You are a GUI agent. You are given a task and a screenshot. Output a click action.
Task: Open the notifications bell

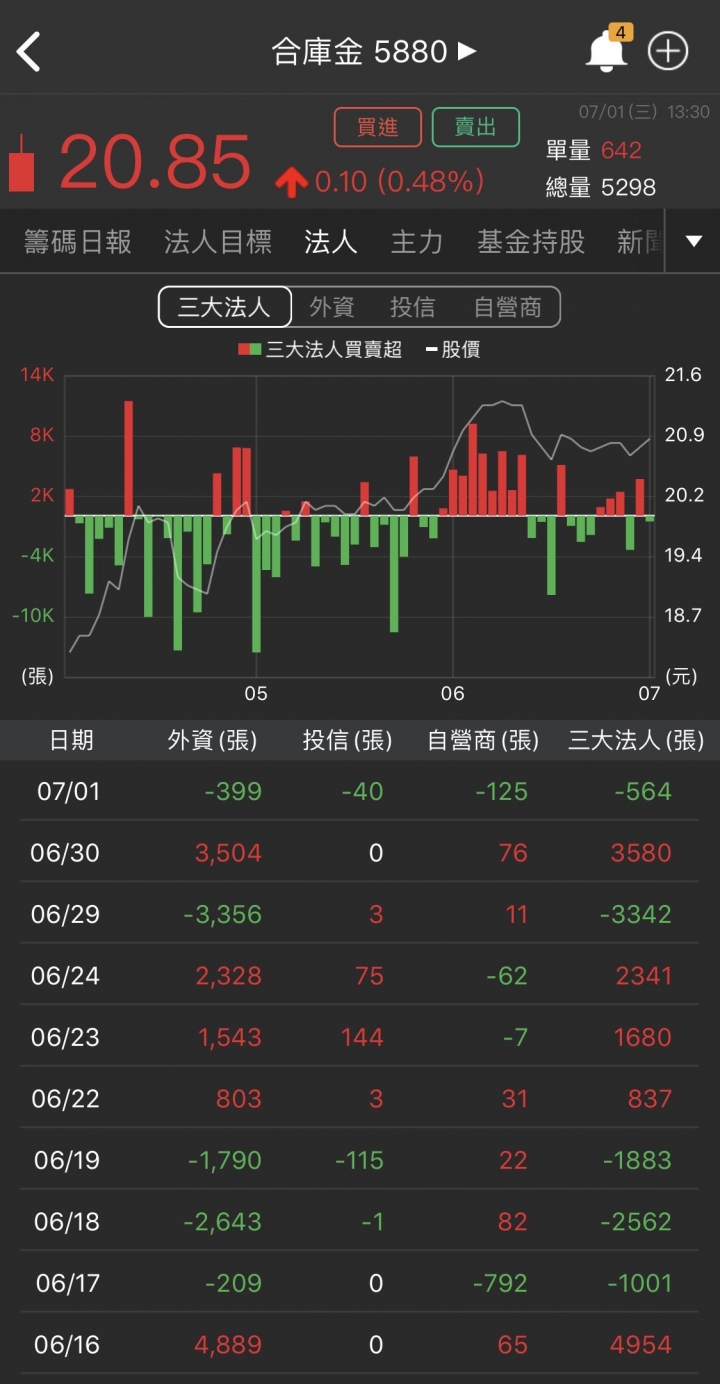pos(607,49)
